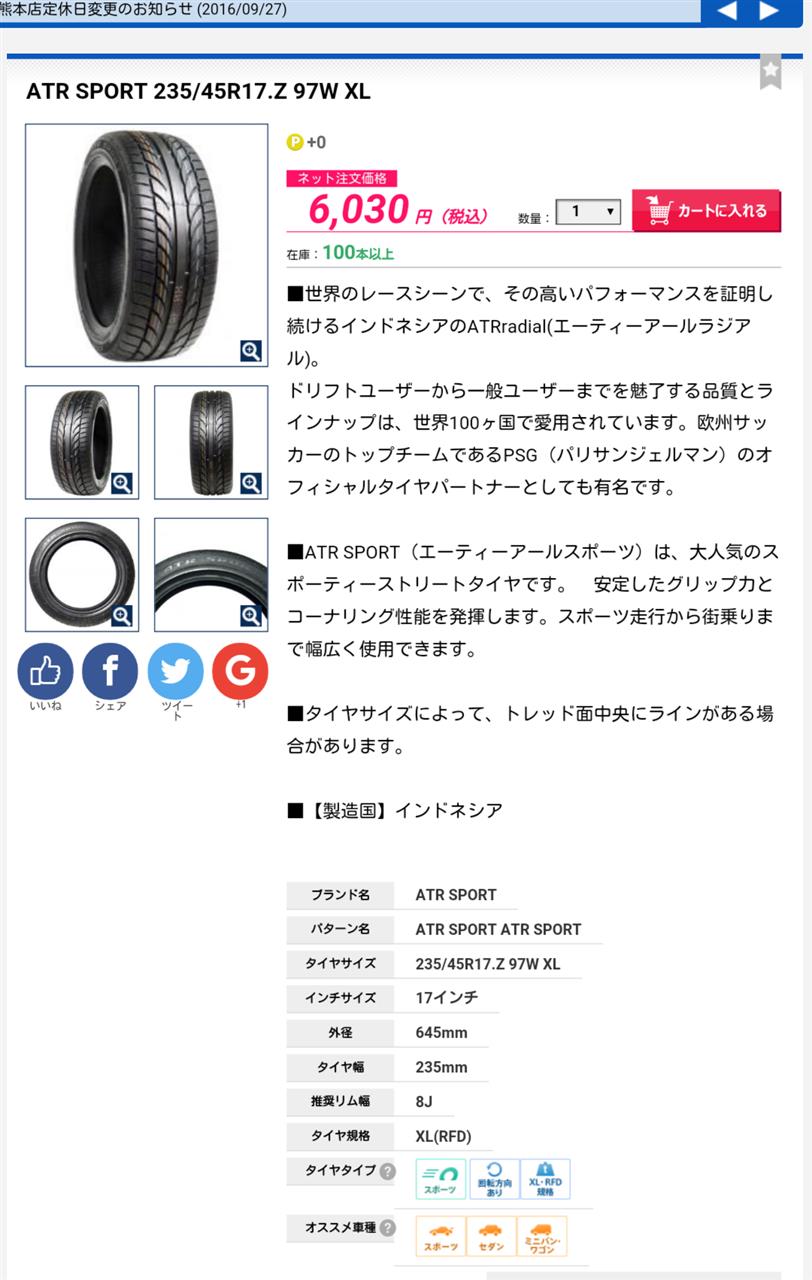Share the product on Google +1
The width and height of the screenshot is (812, 1280).
coord(240,671)
